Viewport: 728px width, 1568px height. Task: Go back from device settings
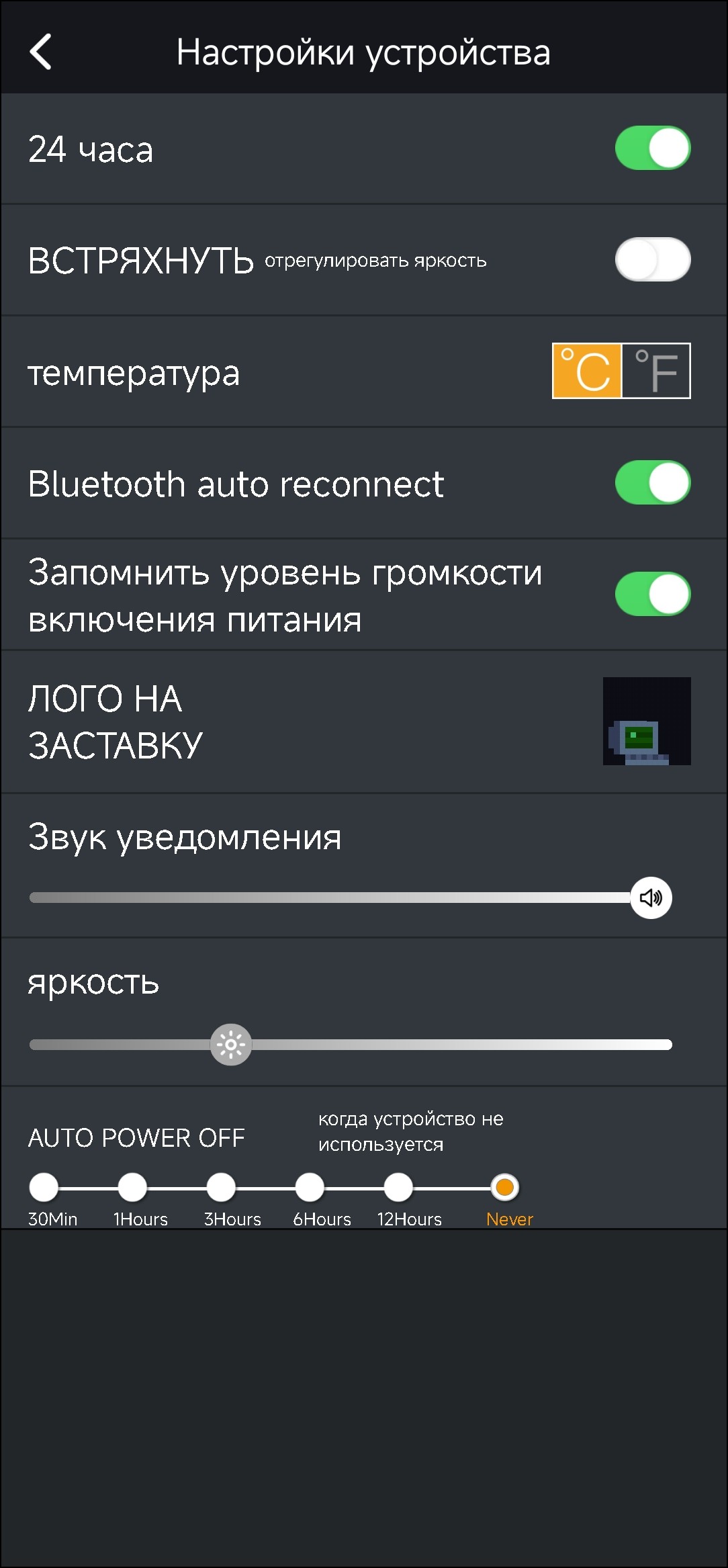point(41,52)
